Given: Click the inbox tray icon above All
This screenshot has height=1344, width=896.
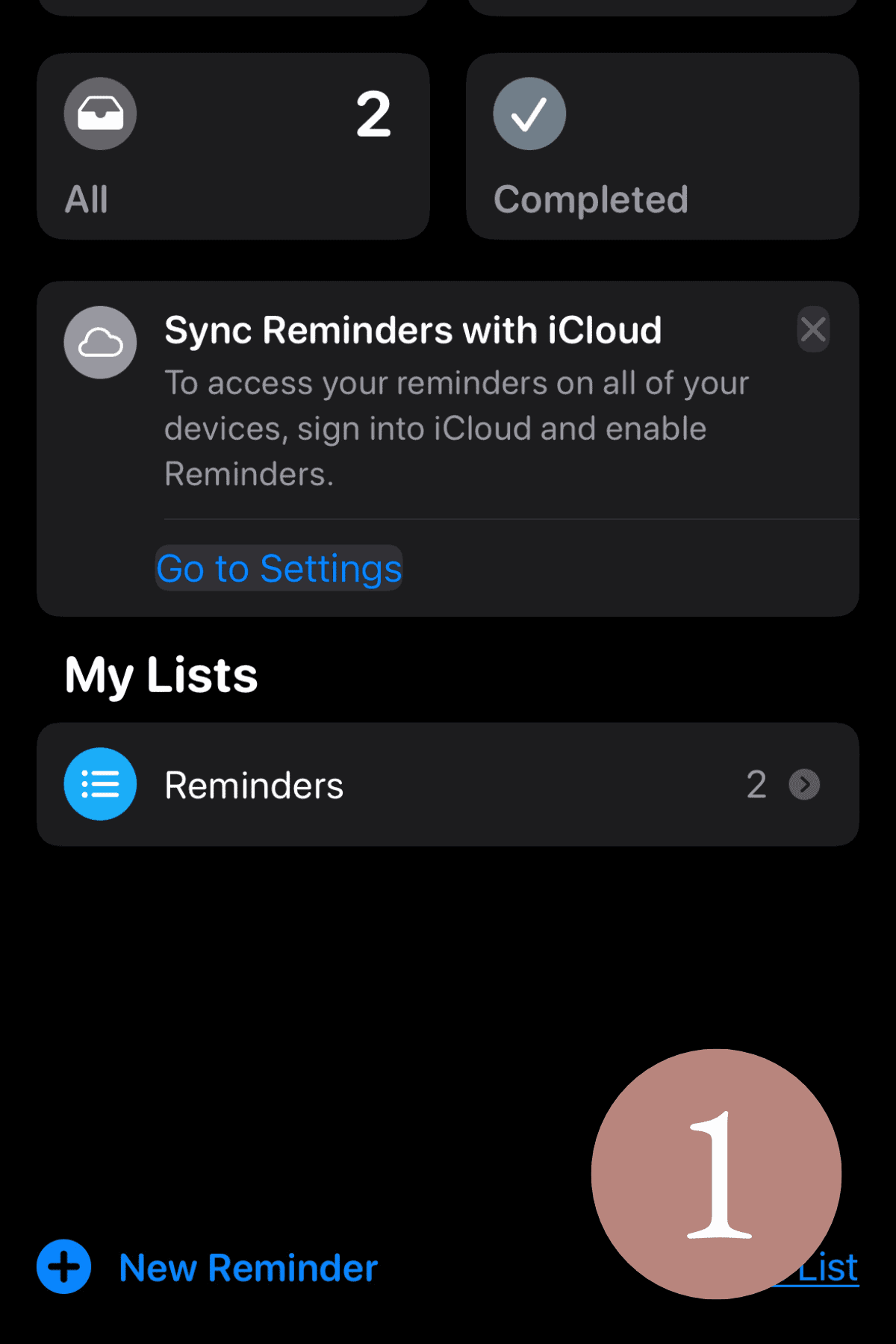Looking at the screenshot, I should pyautogui.click(x=100, y=113).
